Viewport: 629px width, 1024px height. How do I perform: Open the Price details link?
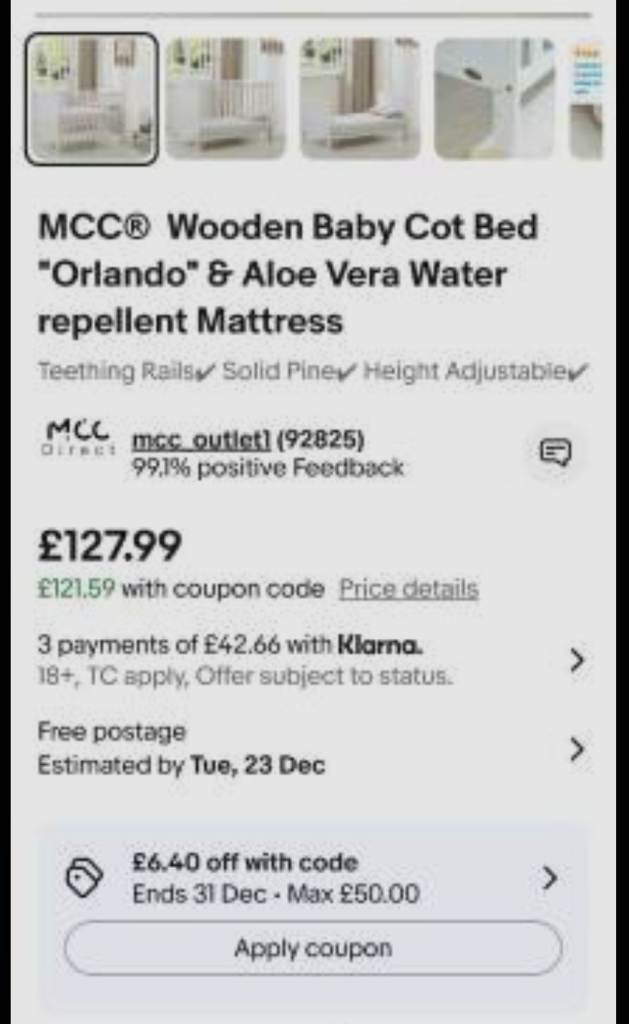(408, 589)
